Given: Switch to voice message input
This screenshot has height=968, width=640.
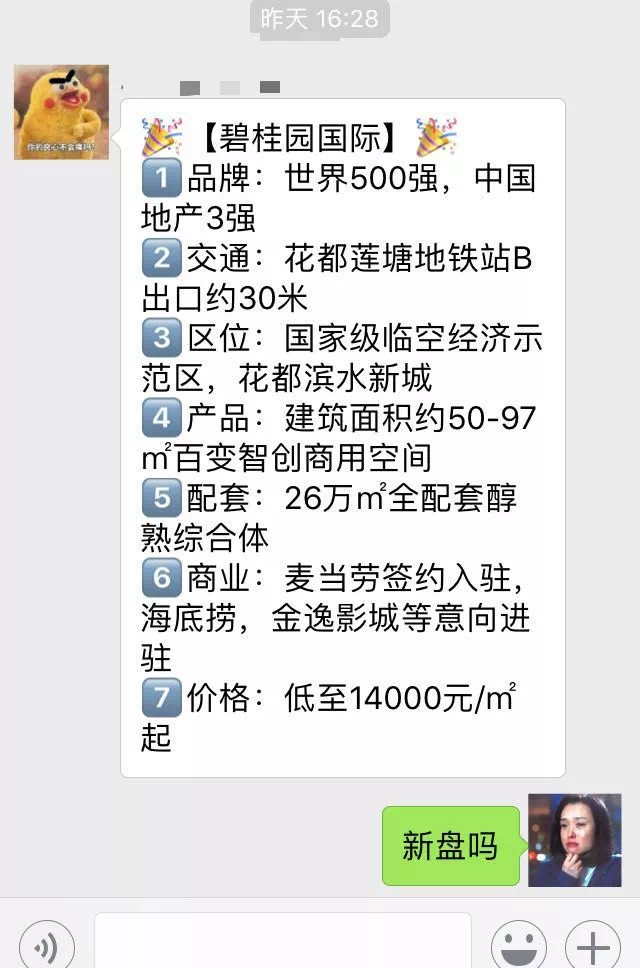Looking at the screenshot, I should pos(46,945).
